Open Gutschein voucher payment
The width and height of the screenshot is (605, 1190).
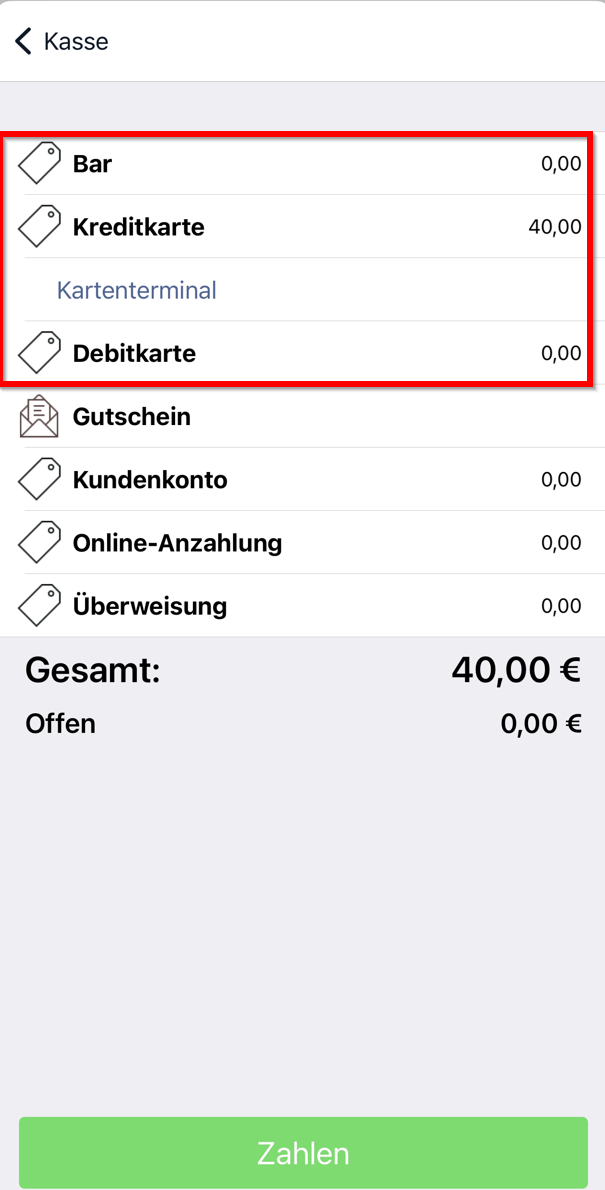(300, 417)
